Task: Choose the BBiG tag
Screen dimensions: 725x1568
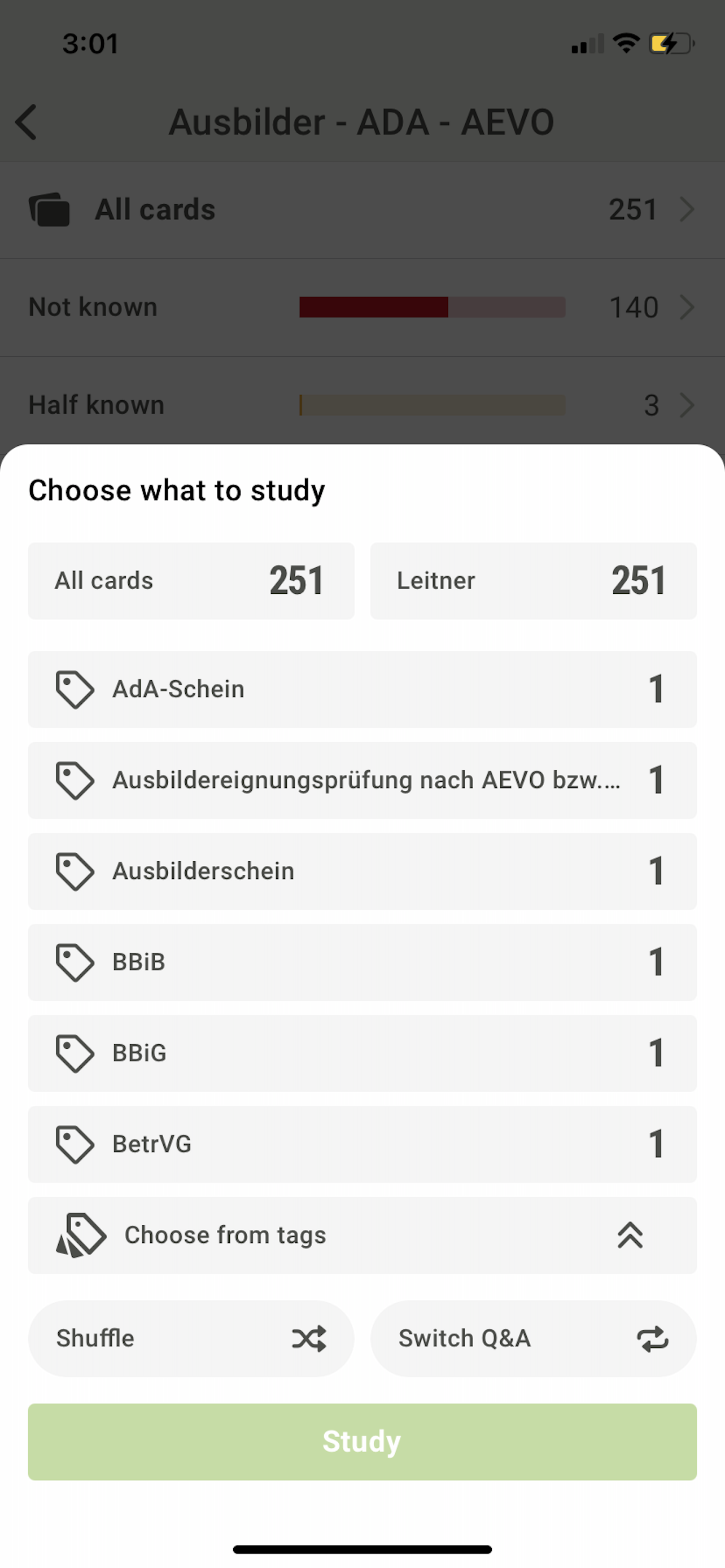Action: point(362,1053)
